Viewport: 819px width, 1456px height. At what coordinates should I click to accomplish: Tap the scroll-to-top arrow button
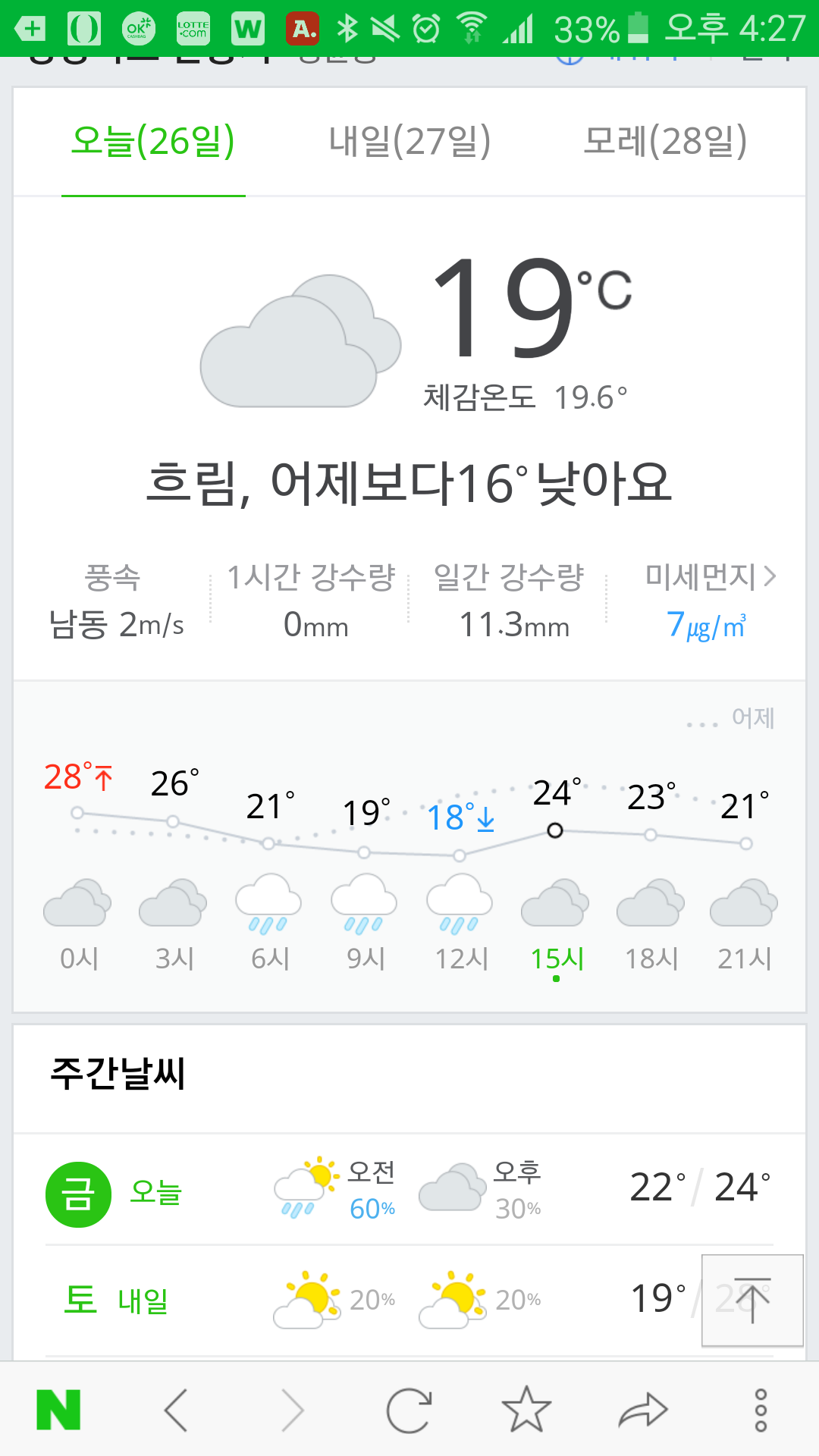tap(752, 1300)
